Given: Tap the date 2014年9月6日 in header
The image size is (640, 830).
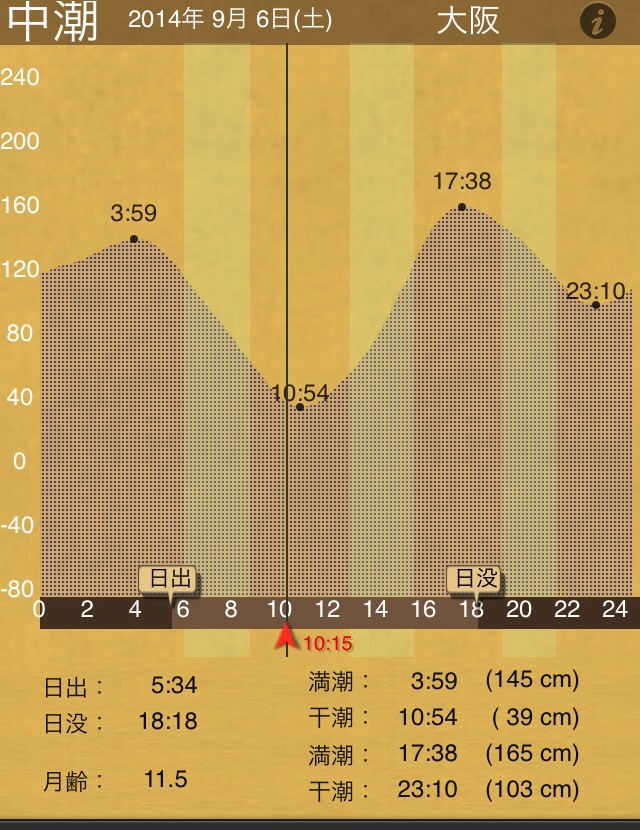Looking at the screenshot, I should 230,20.
